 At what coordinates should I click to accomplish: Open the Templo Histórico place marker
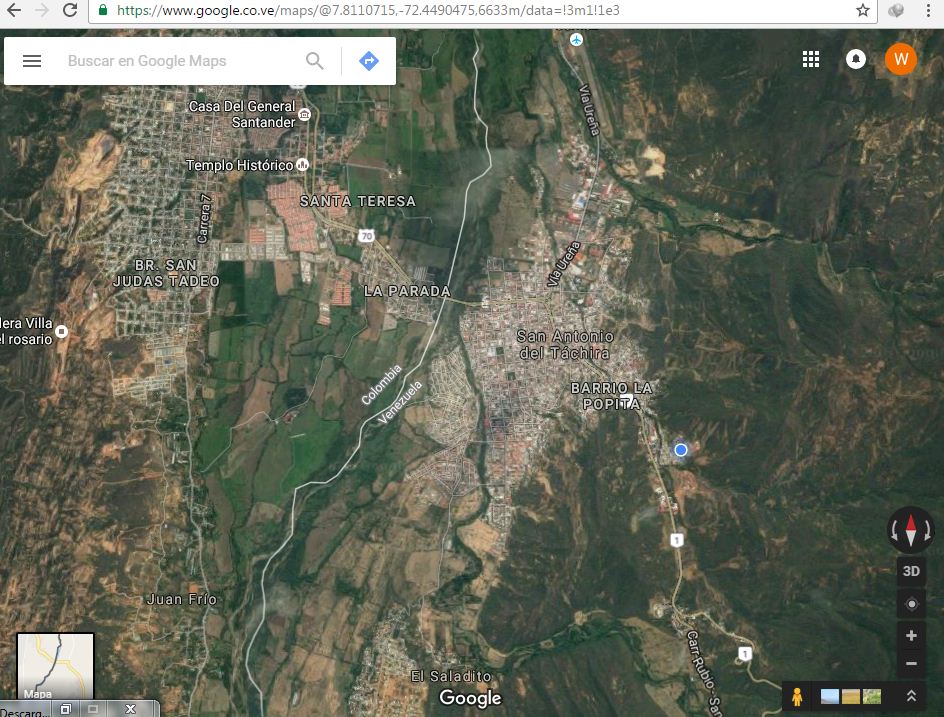(303, 165)
